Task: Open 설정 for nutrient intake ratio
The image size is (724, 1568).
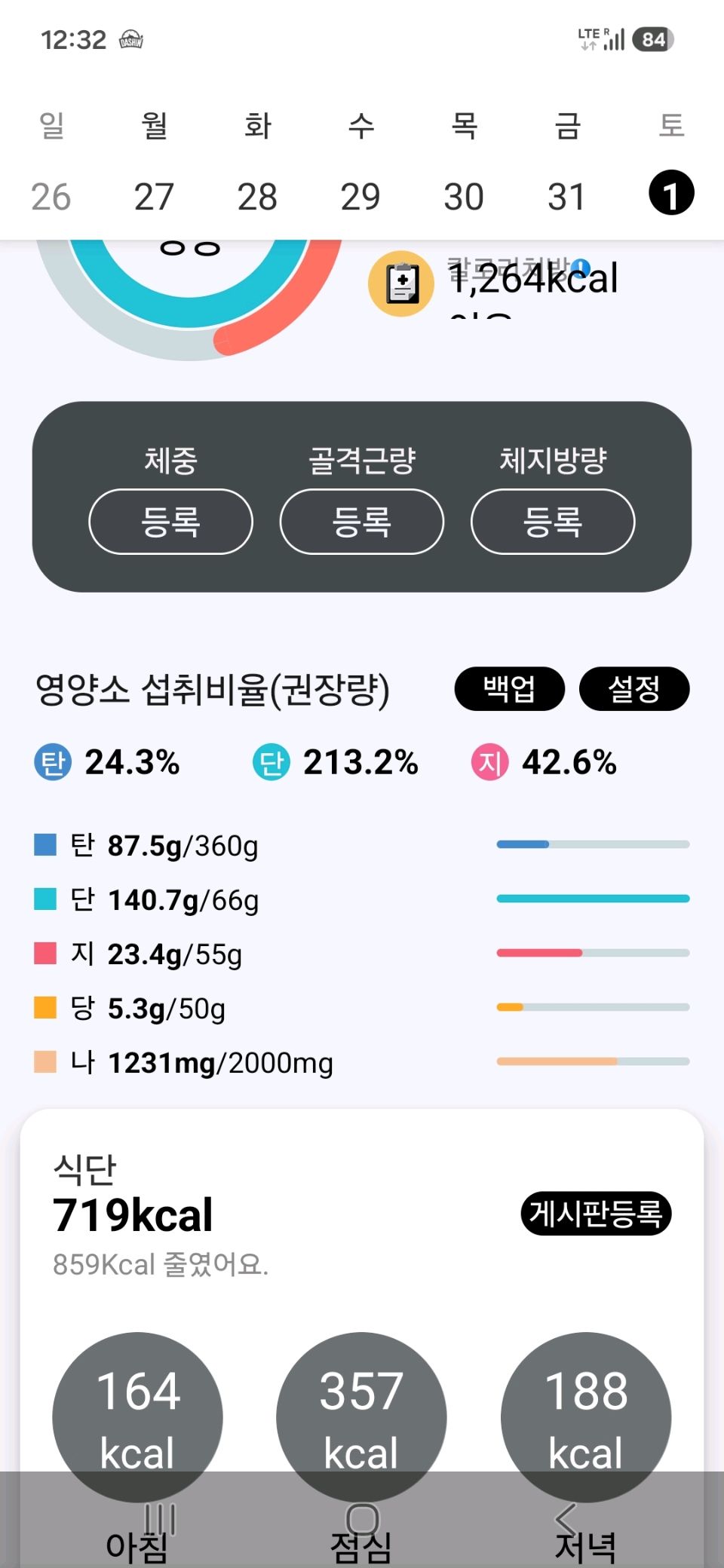Action: pyautogui.click(x=634, y=688)
